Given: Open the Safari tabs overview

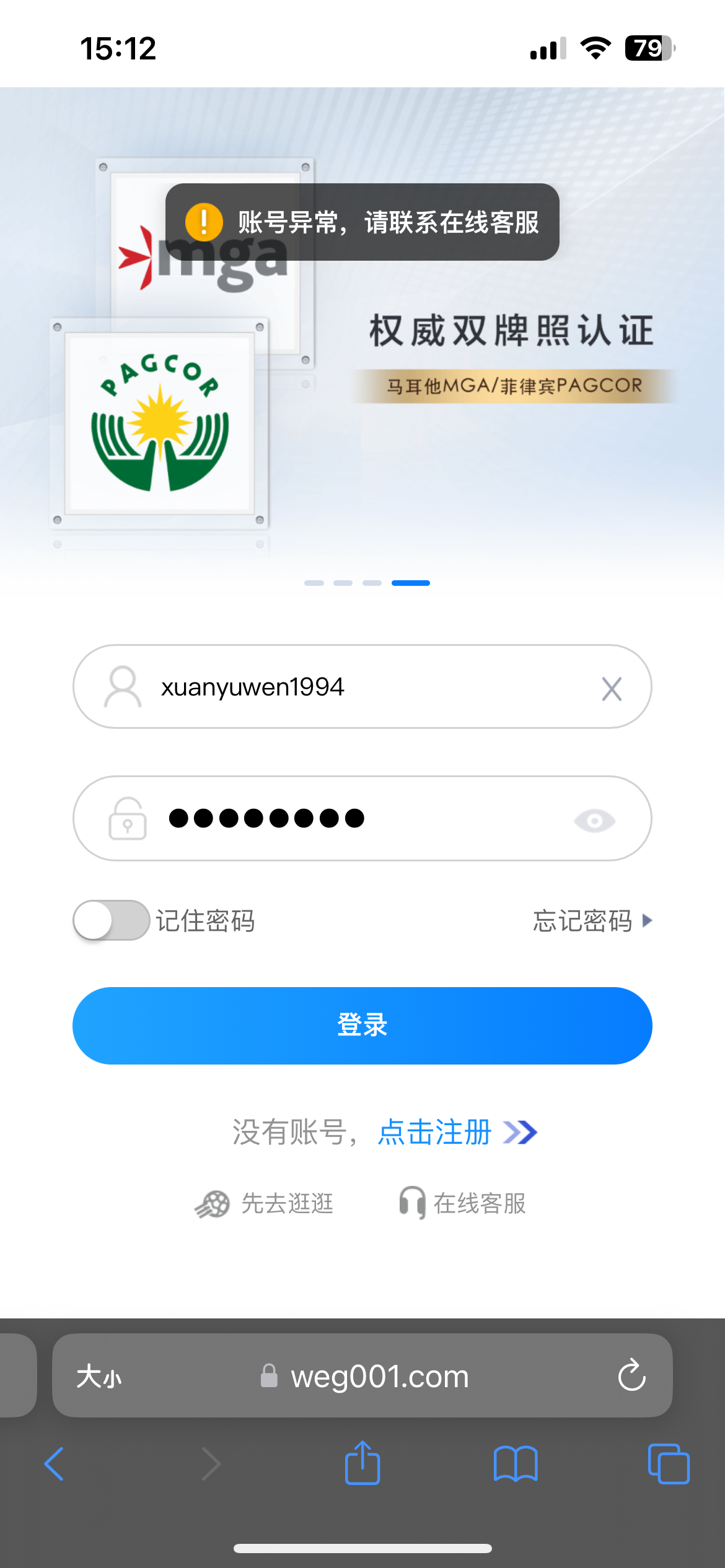Looking at the screenshot, I should point(668,1464).
